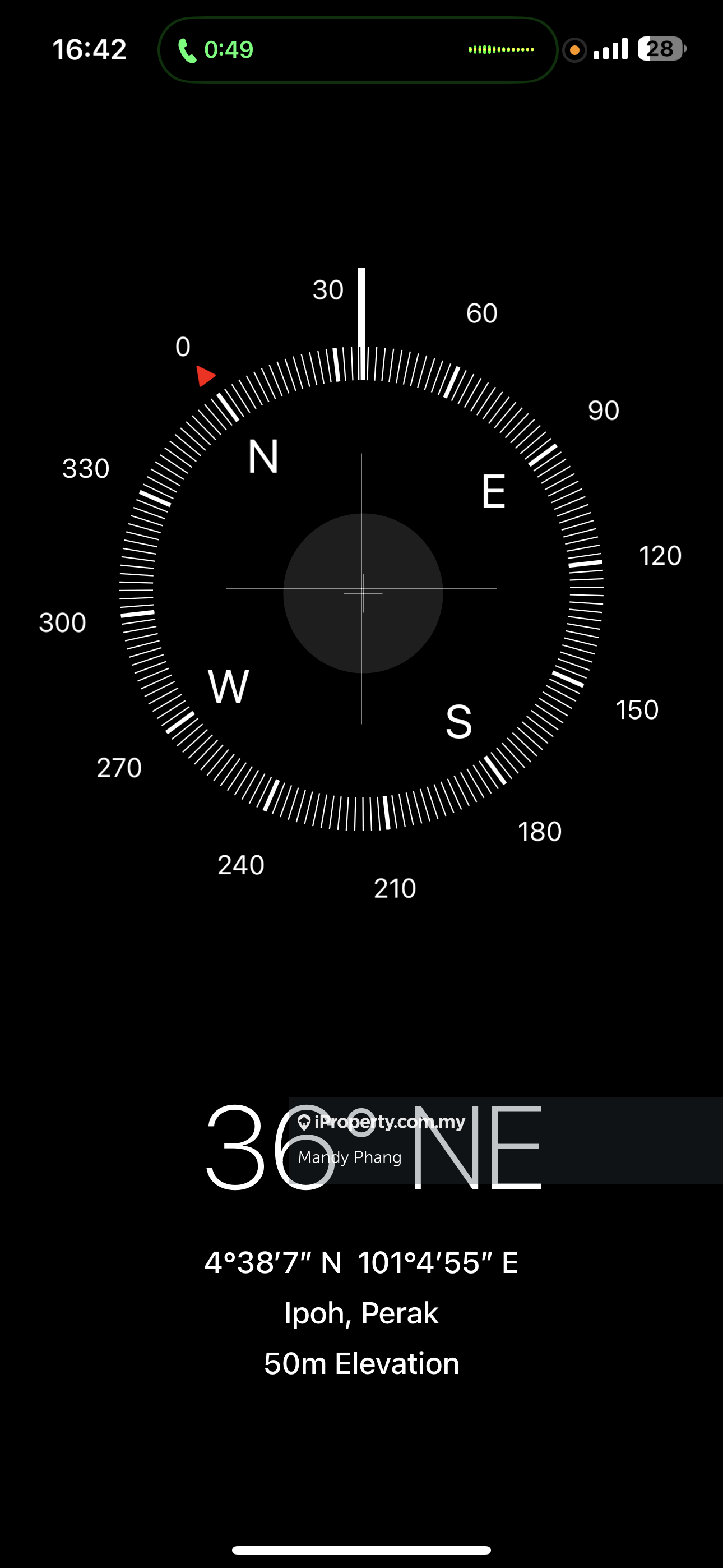723x1568 pixels.
Task: Tap the compass dial to lock bearing
Action: [x=361, y=589]
